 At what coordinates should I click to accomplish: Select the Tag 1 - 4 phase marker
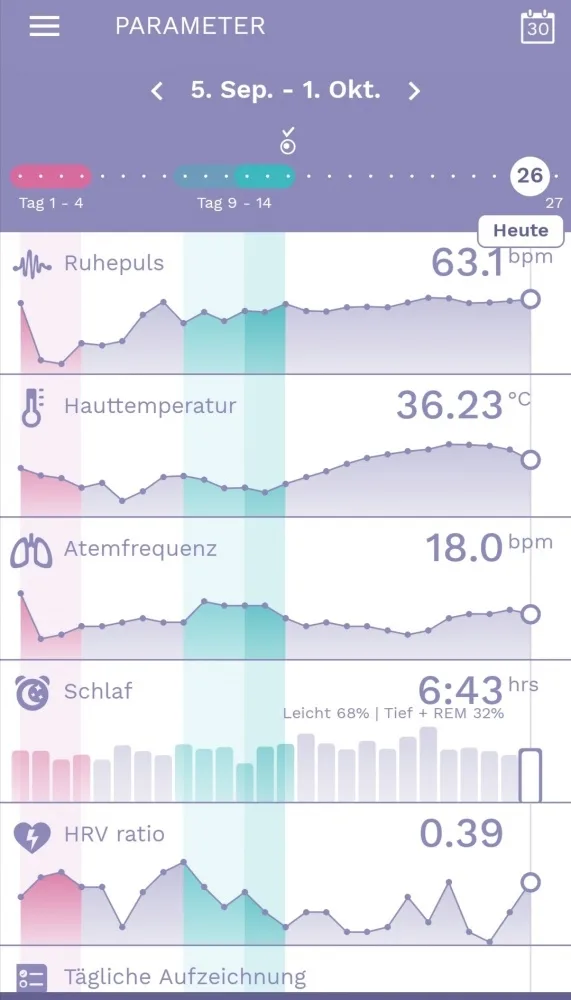click(x=51, y=175)
